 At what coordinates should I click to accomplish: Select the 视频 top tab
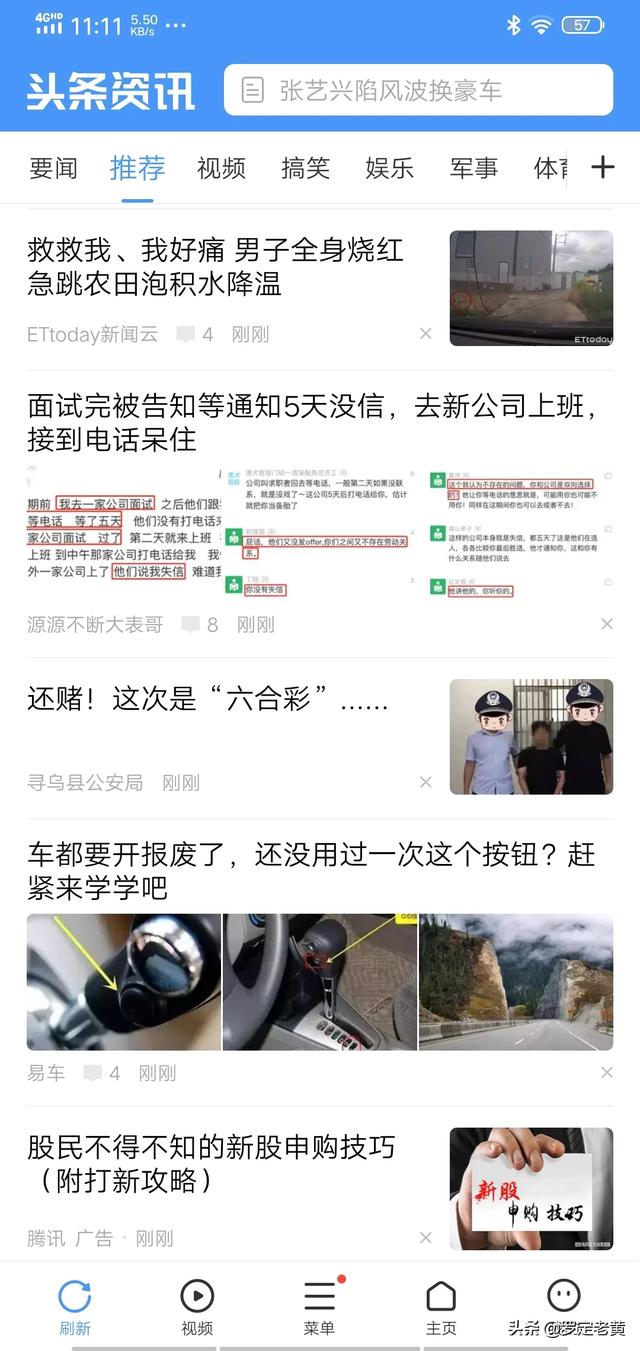(221, 168)
